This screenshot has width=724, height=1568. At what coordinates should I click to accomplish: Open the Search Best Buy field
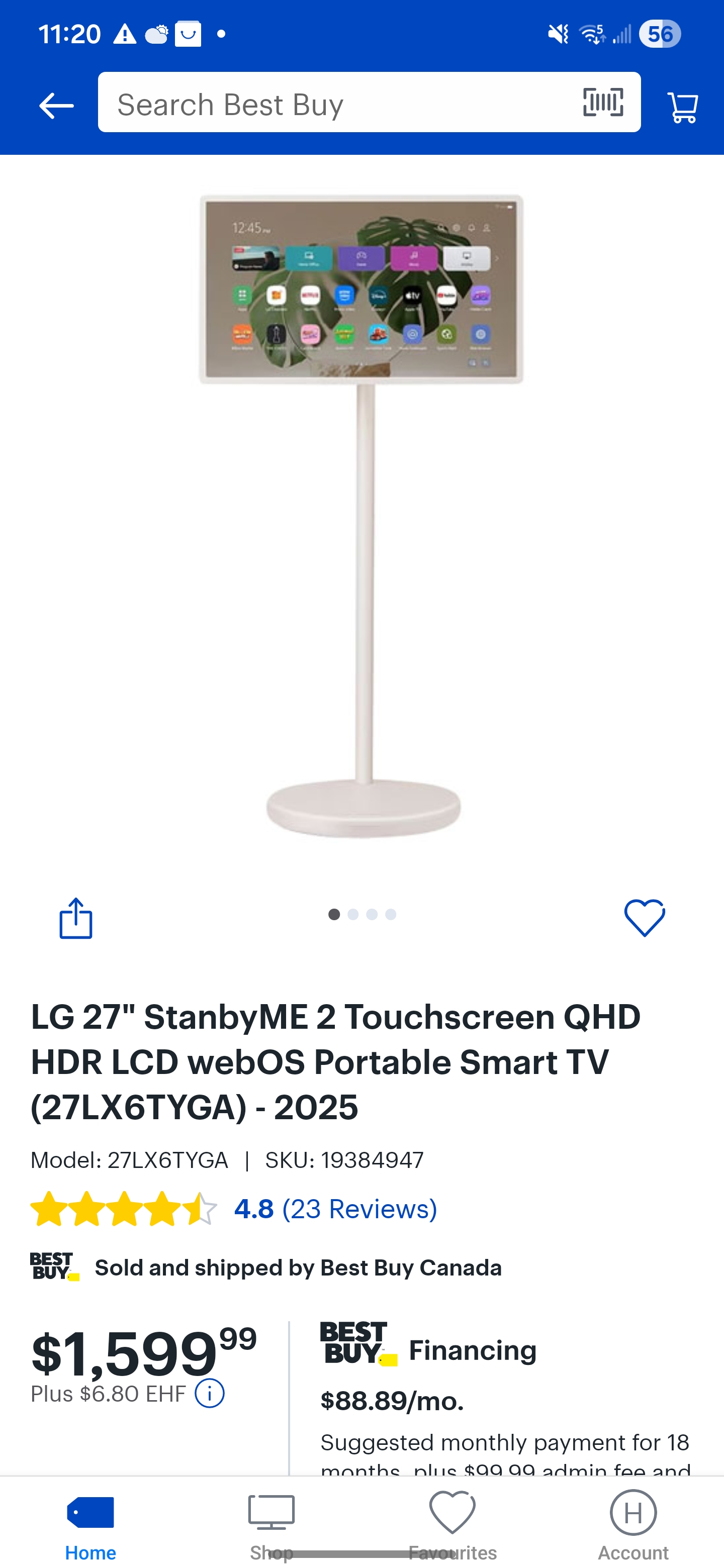pos(335,104)
